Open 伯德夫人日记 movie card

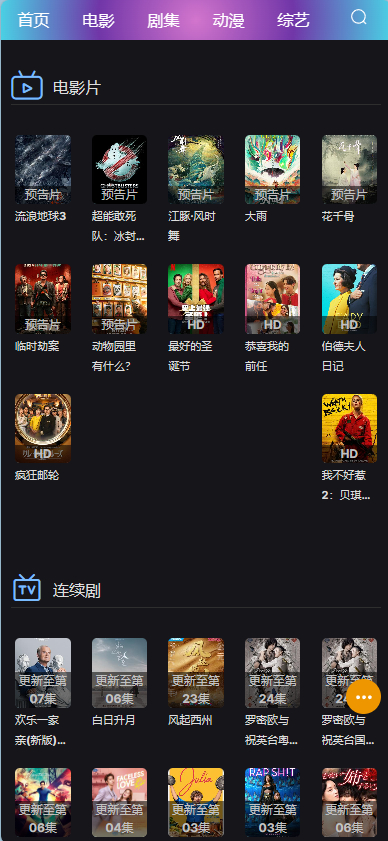coord(349,299)
